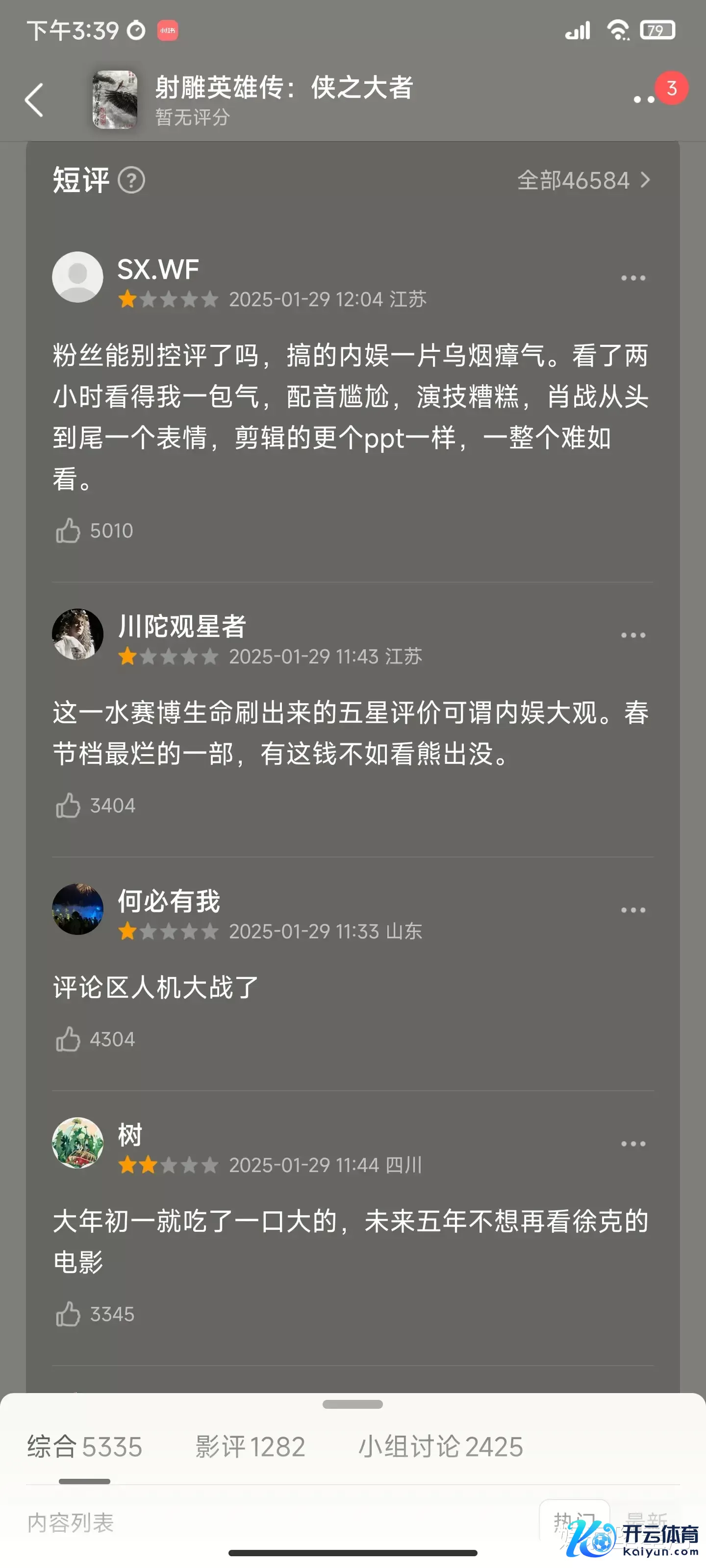Like 川陀观星者's review with 3404 likes
Viewport: 706px width, 1568px height.
point(68,805)
